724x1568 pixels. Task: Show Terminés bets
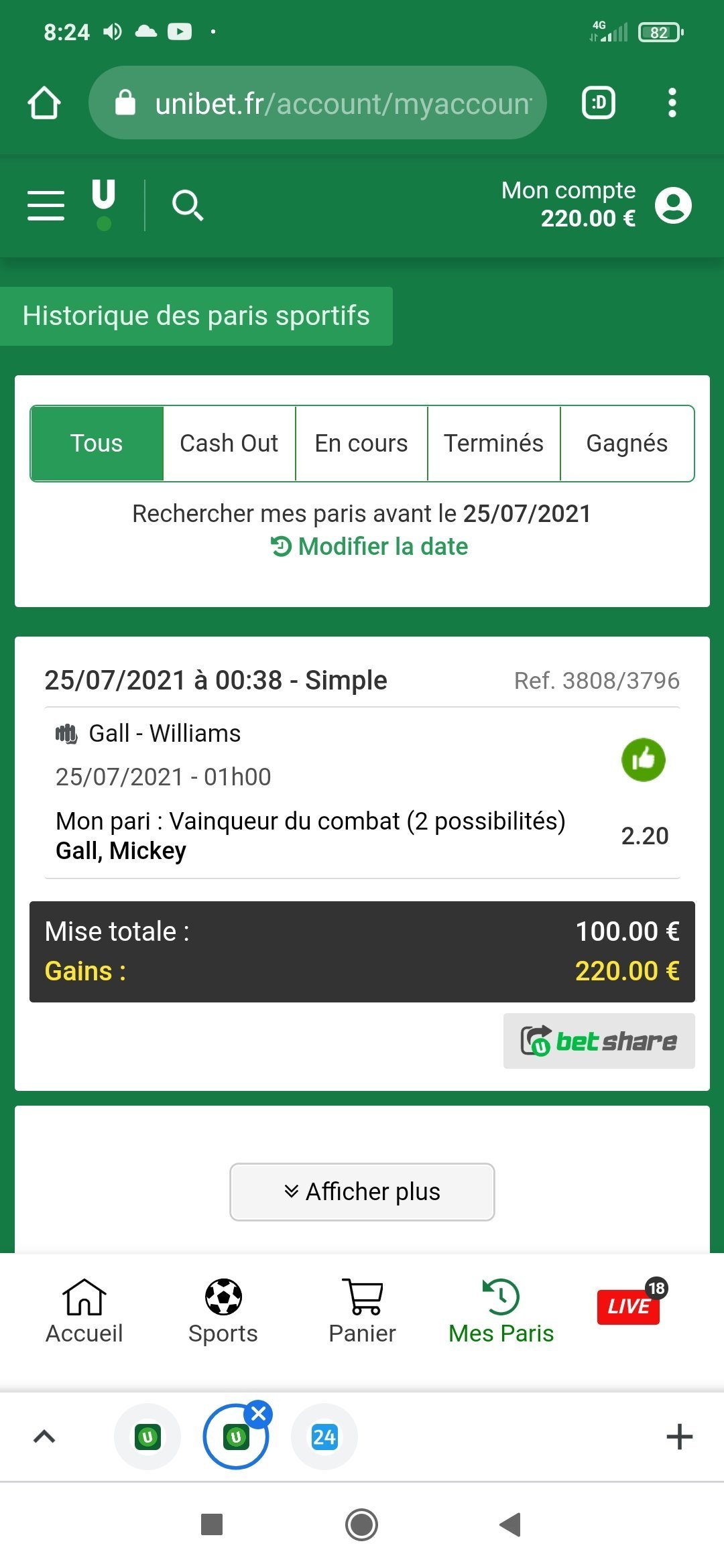pos(493,444)
